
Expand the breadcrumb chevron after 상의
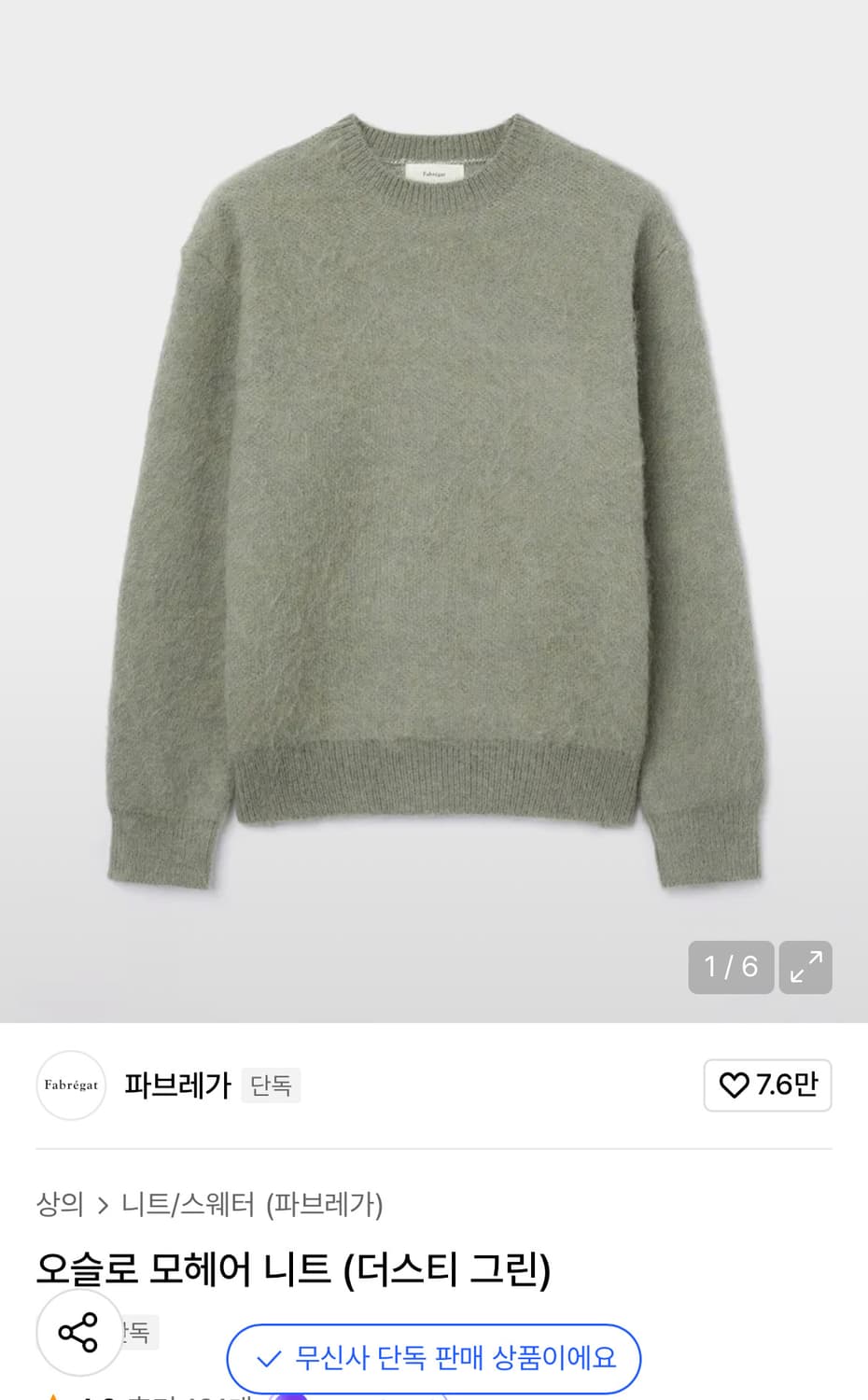point(103,1206)
